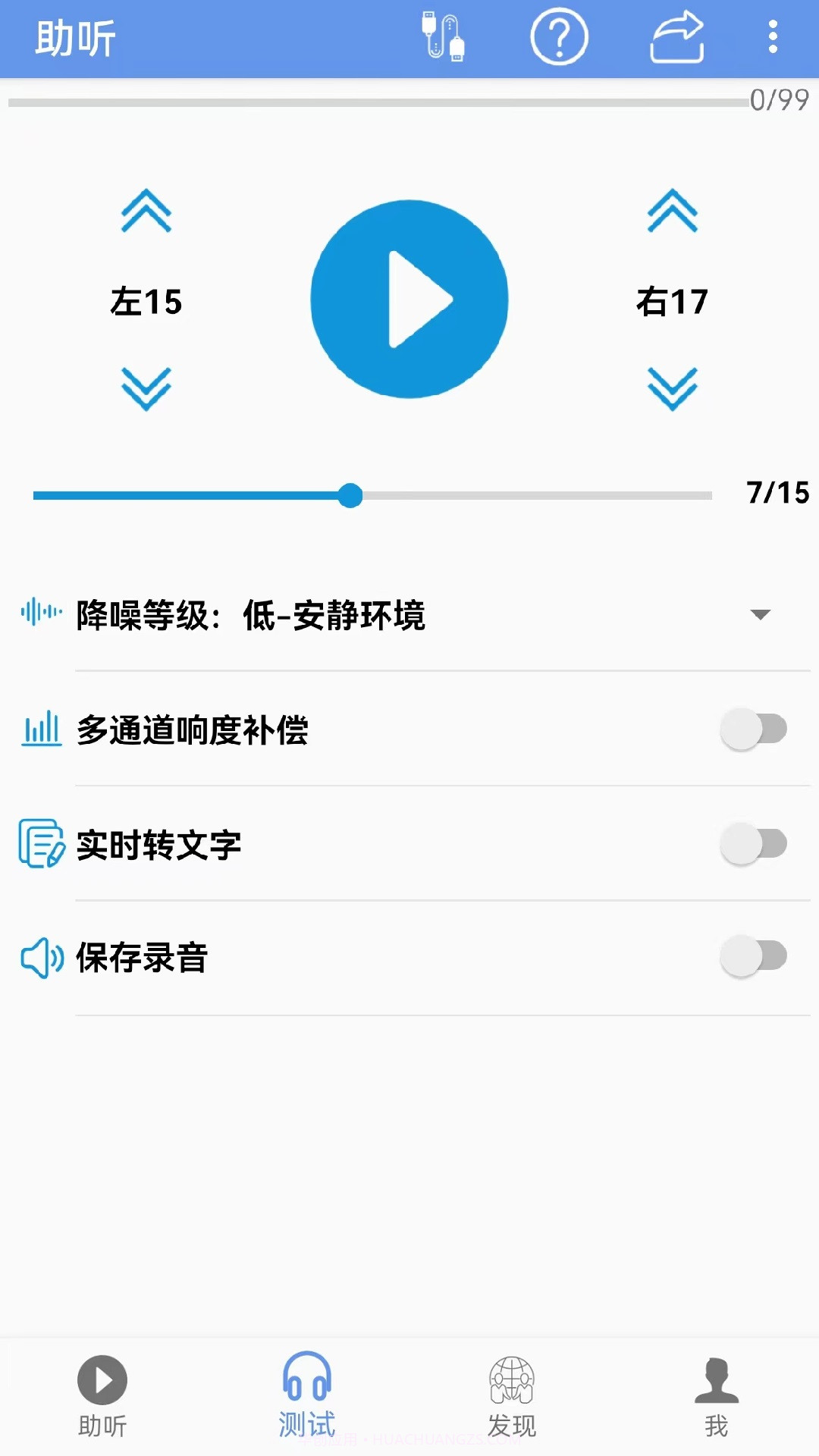Click the noise reduction waveform icon
This screenshot has height=1456, width=819.
click(41, 613)
